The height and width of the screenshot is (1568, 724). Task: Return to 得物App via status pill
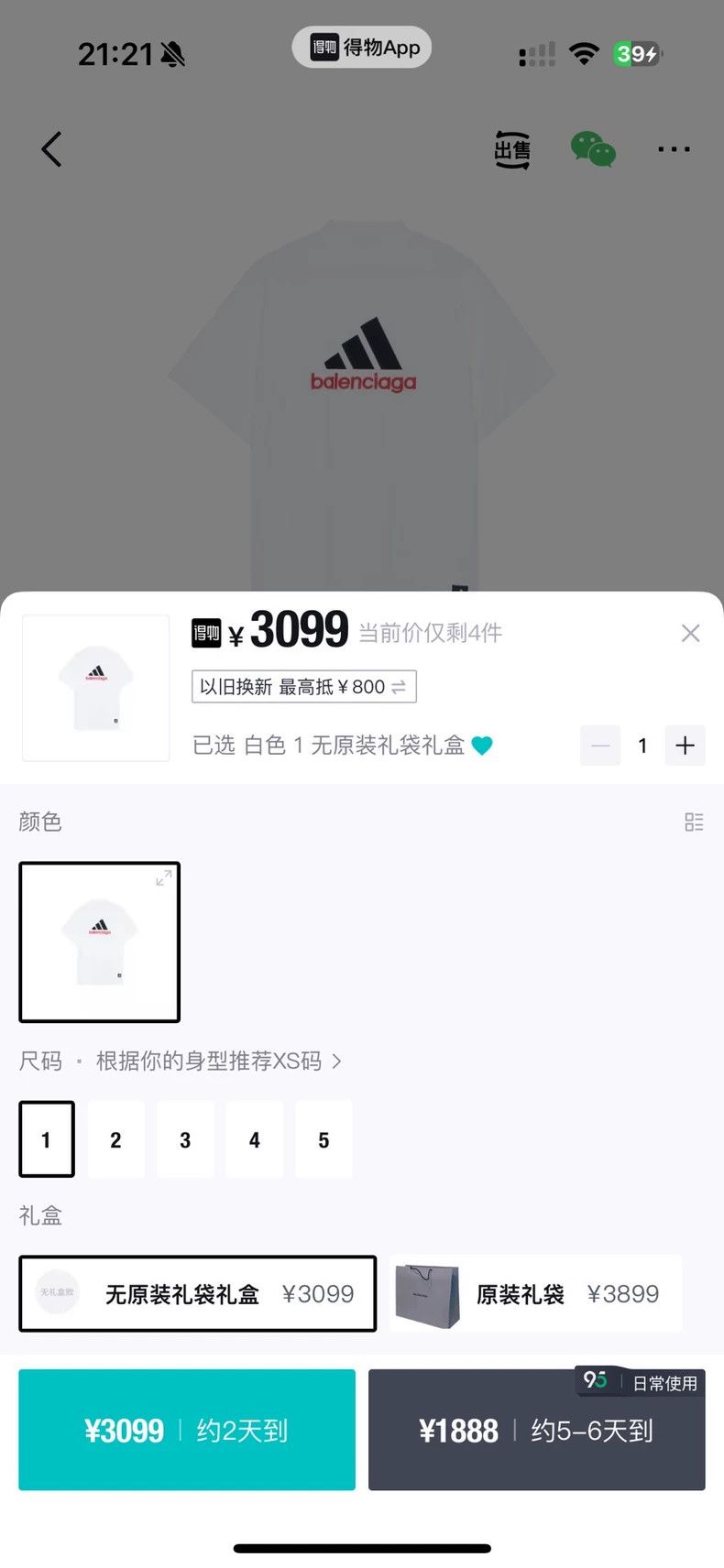pyautogui.click(x=362, y=48)
